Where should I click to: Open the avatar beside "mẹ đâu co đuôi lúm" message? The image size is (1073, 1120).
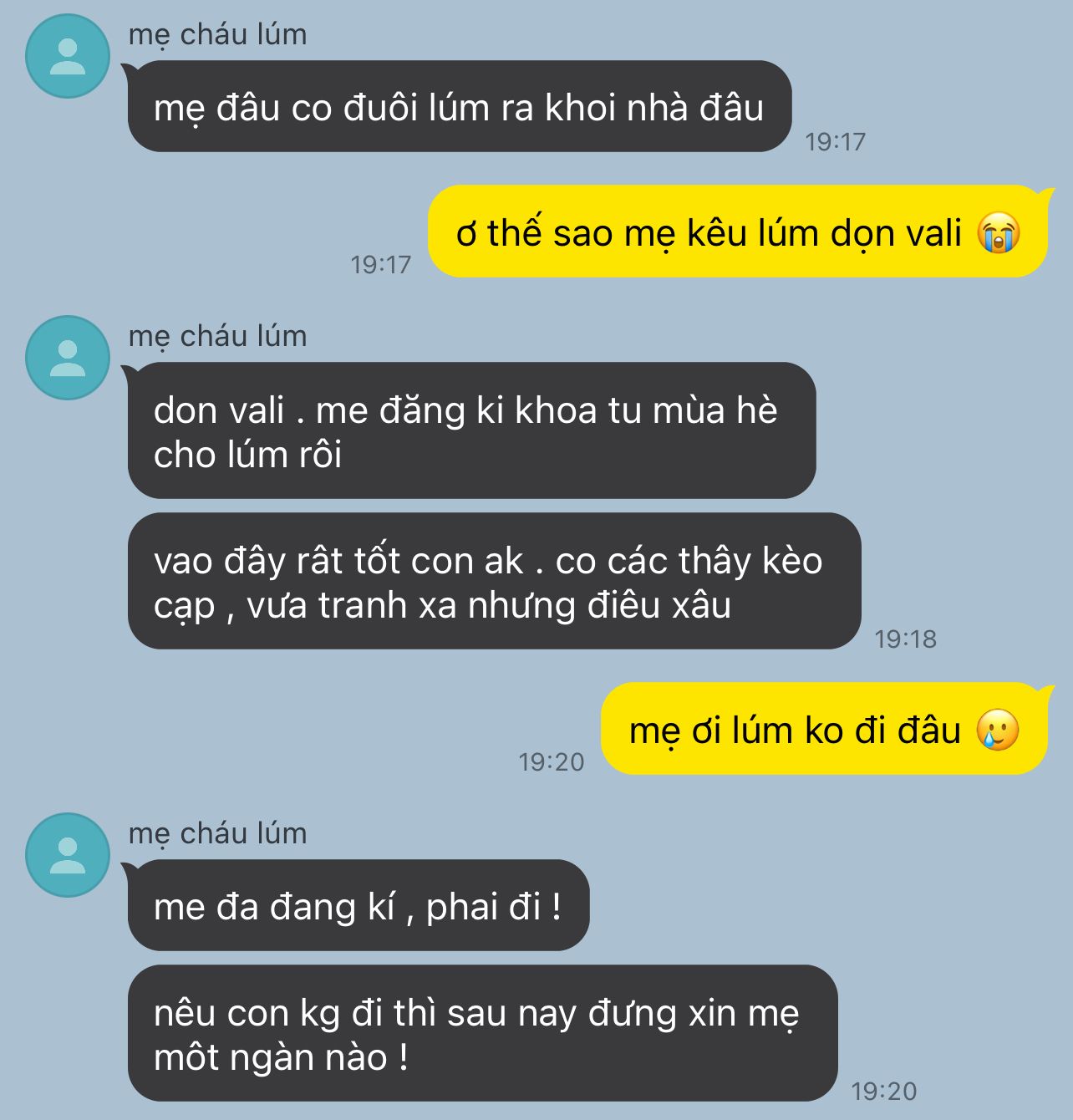[68, 56]
